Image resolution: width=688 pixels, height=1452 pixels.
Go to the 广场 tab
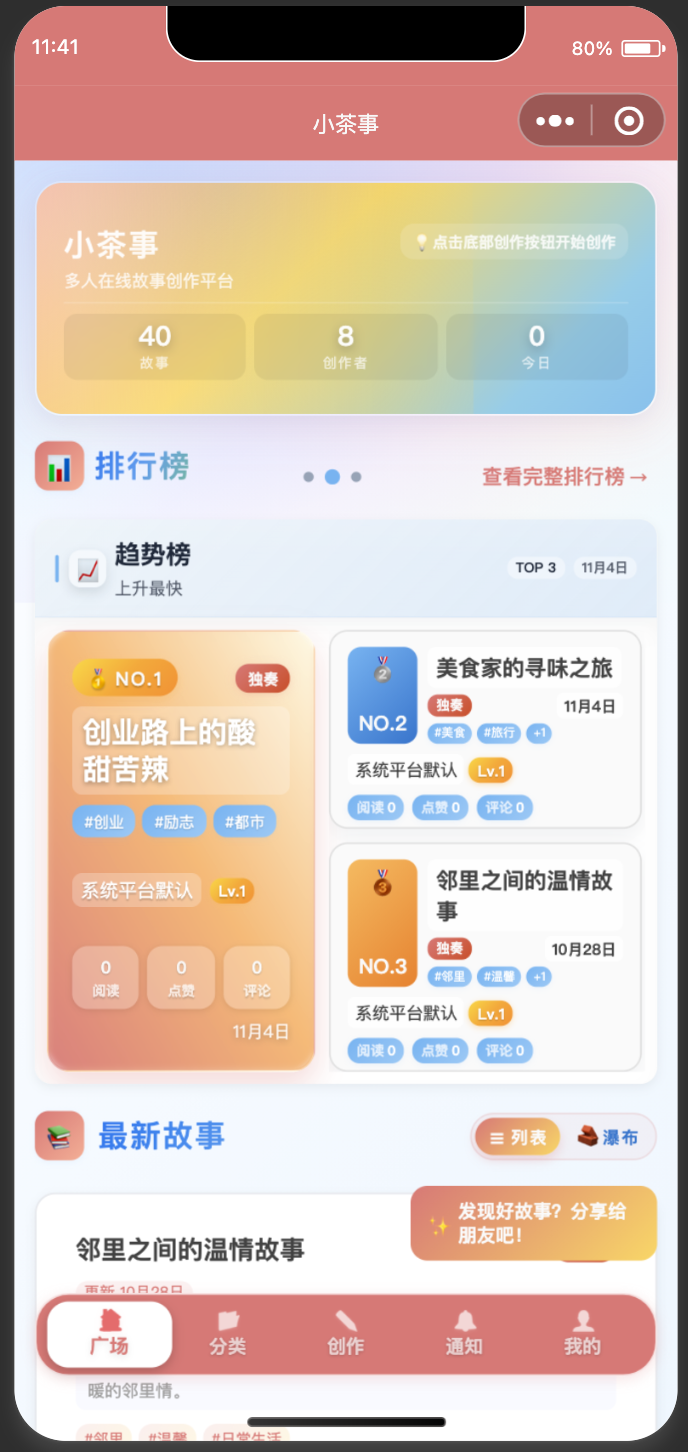[x=110, y=1334]
